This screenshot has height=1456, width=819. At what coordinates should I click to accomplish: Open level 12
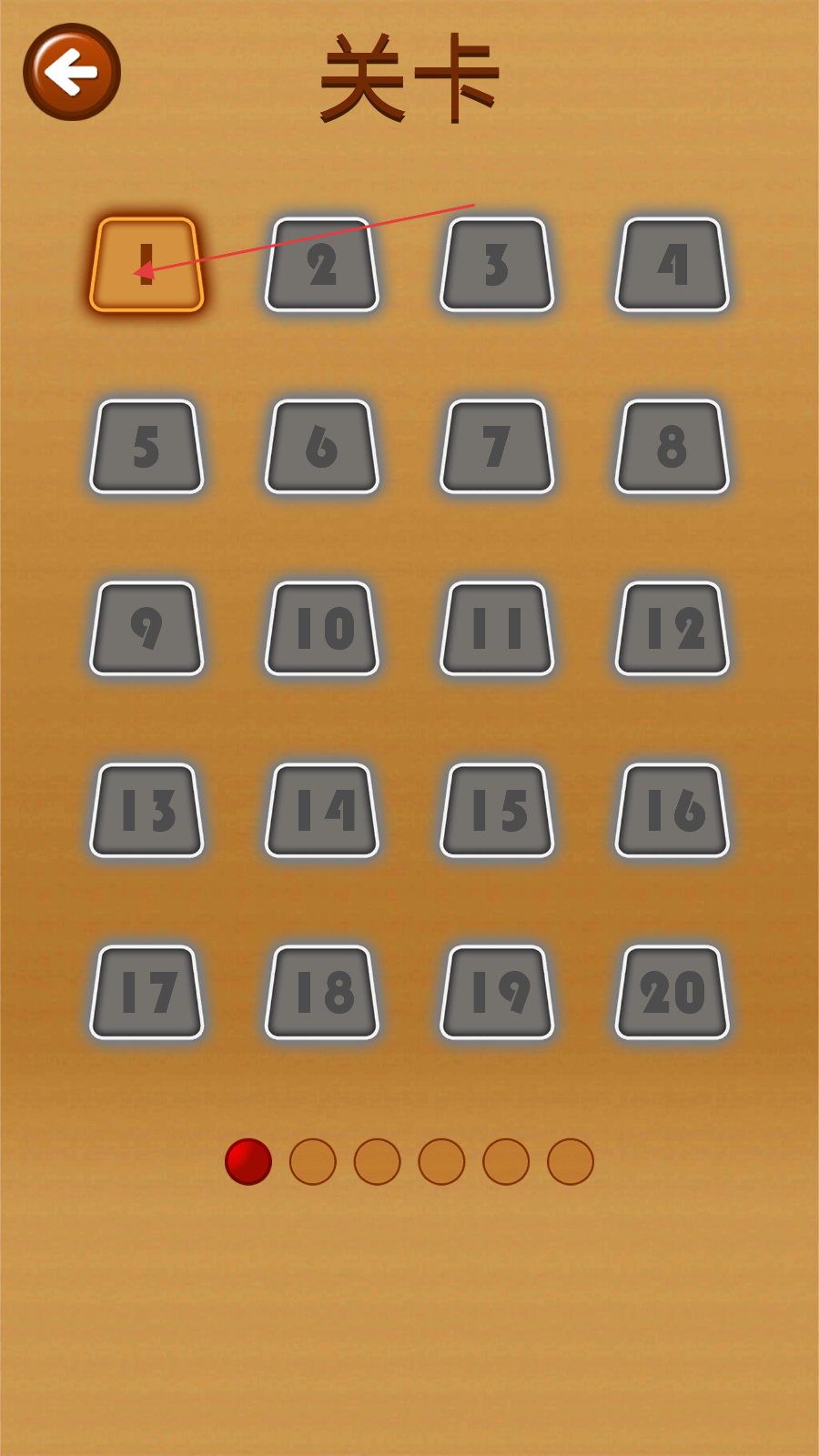(672, 629)
